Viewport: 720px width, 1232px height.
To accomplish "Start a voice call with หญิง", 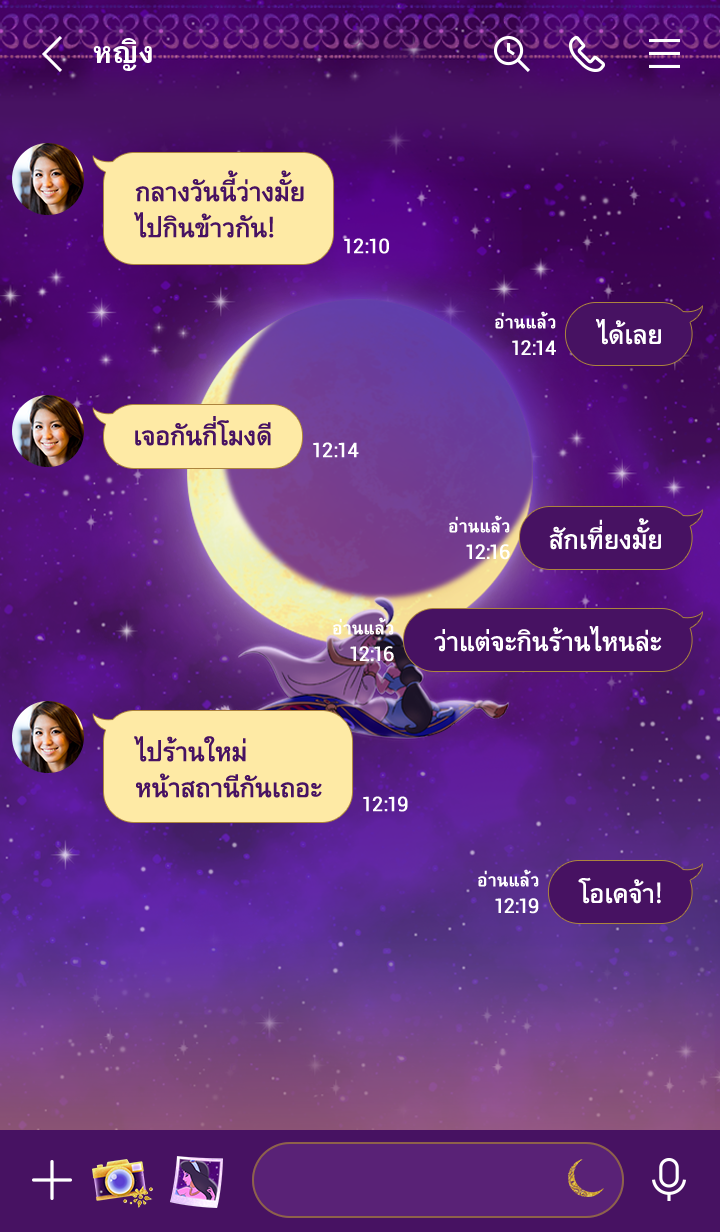I will (587, 54).
